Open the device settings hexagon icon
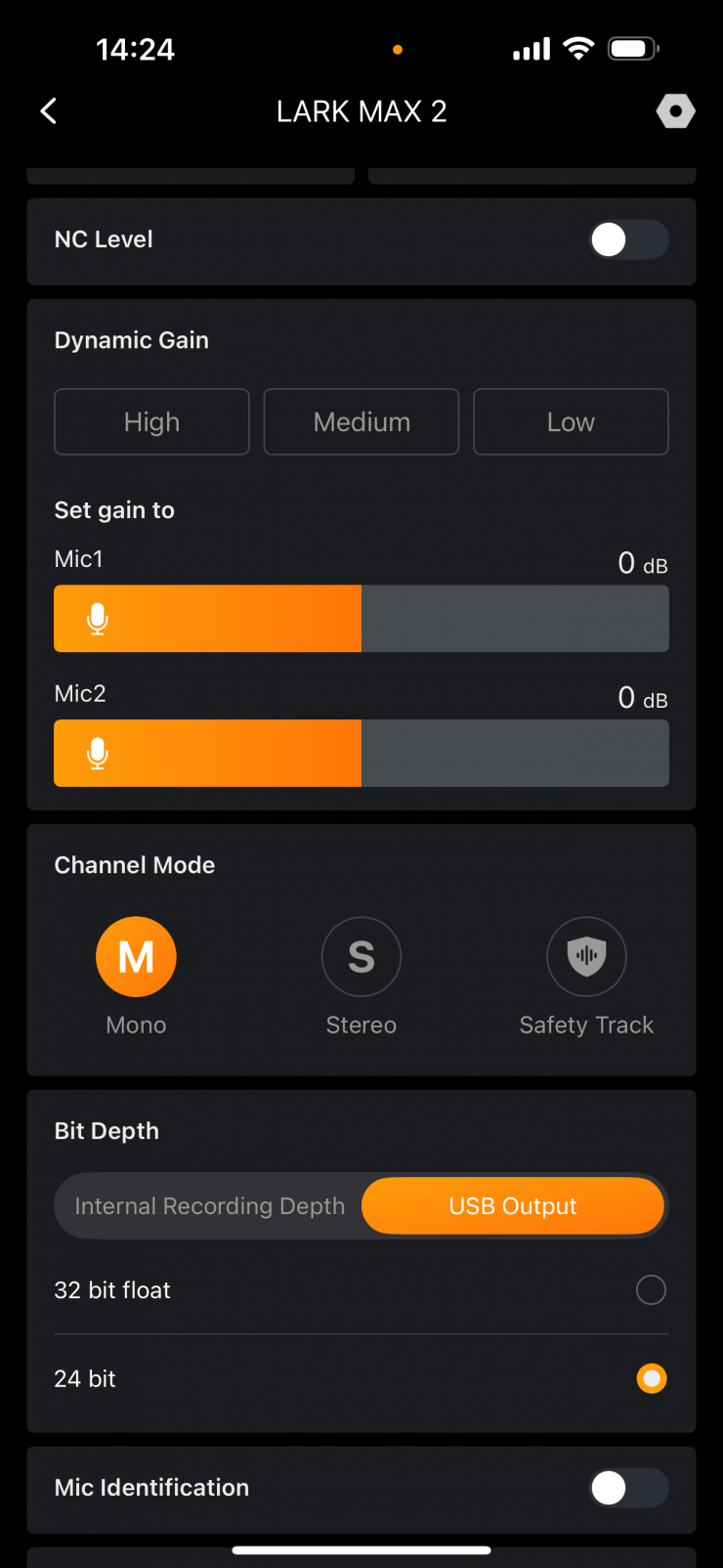Image resolution: width=723 pixels, height=1568 pixels. [x=675, y=111]
